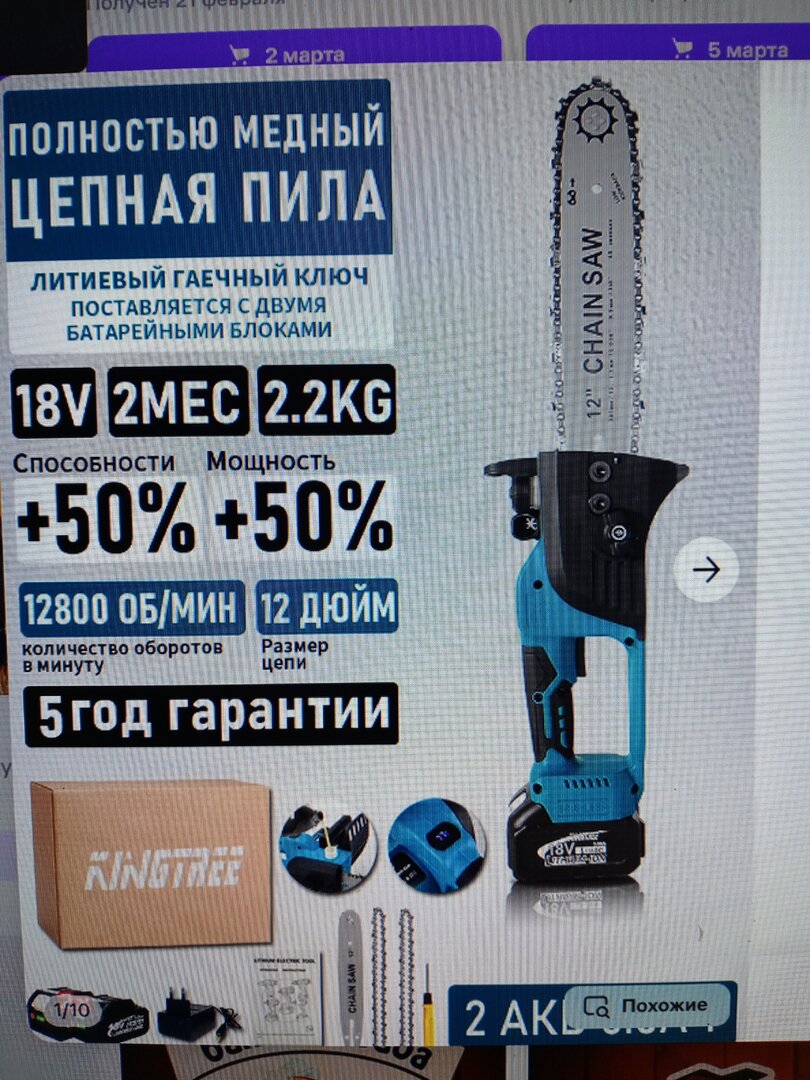Find similar items via Похожие
810x1080 pixels.
coord(648,1005)
